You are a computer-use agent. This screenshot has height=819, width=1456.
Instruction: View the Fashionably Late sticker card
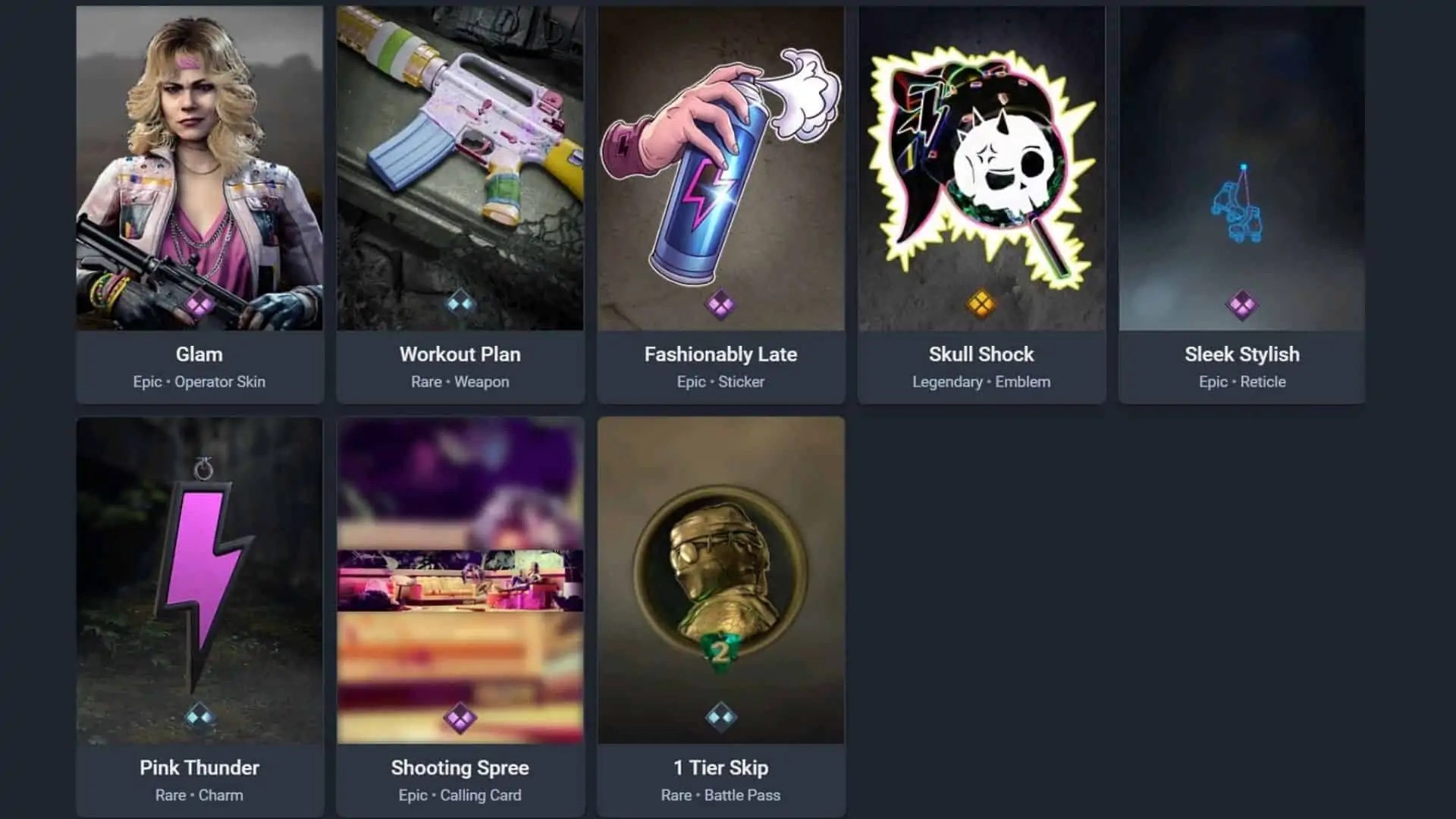pyautogui.click(x=720, y=205)
